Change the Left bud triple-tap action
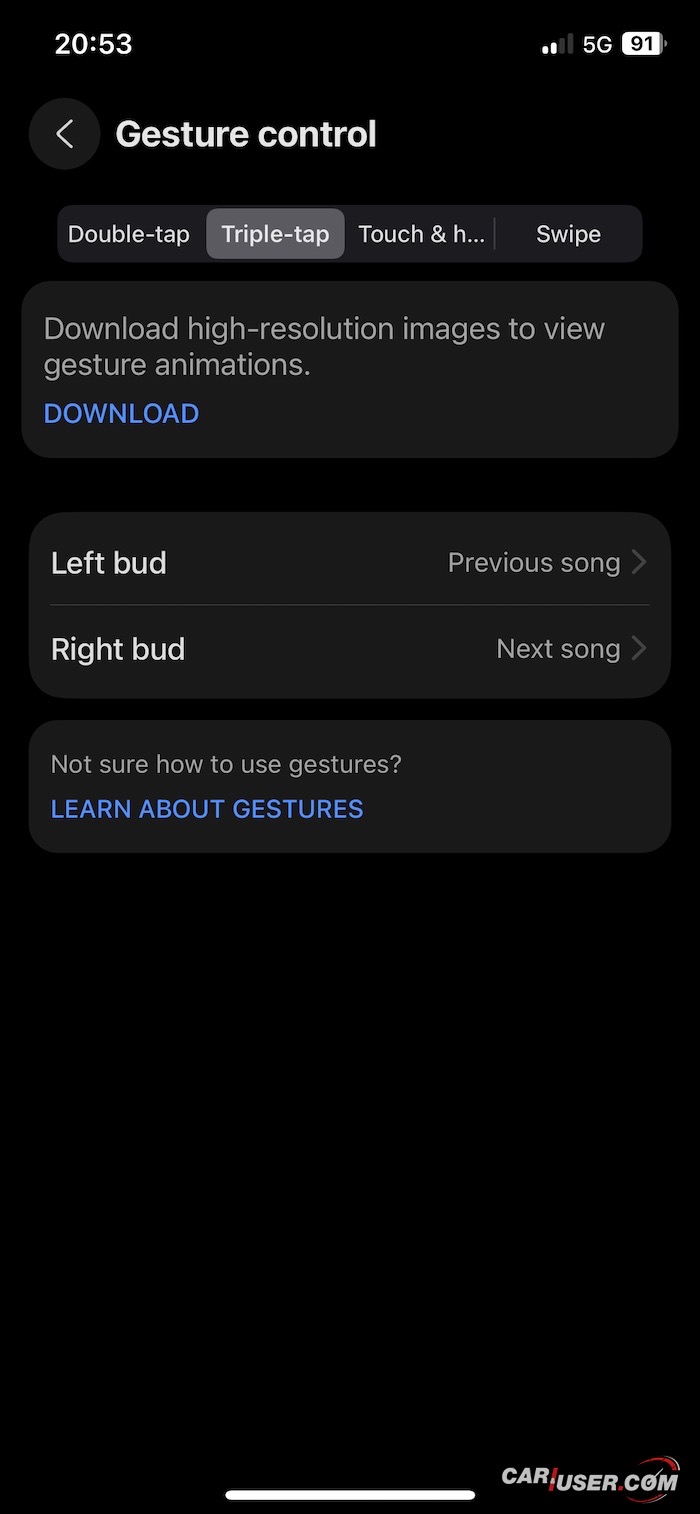This screenshot has width=700, height=1514. 350,563
